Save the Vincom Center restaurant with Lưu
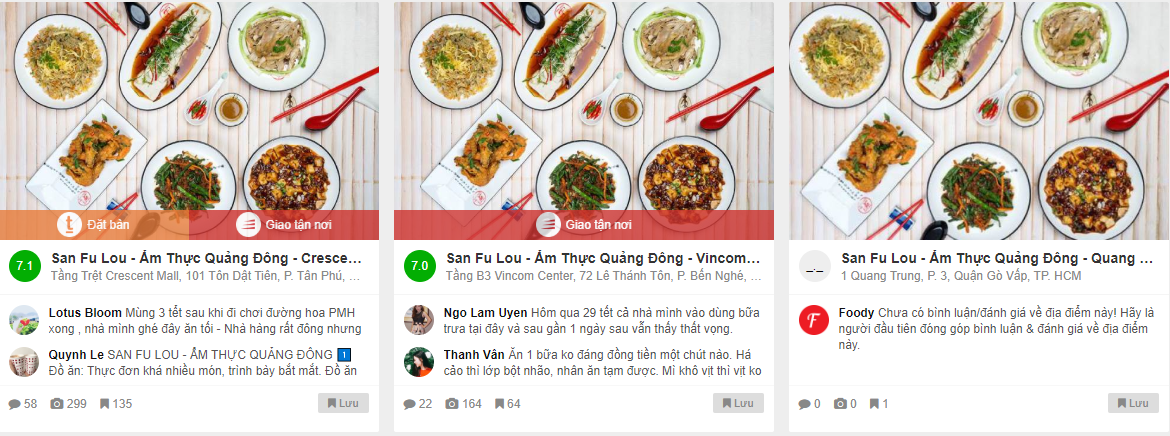Viewport: 1170px width, 436px height. click(x=738, y=403)
